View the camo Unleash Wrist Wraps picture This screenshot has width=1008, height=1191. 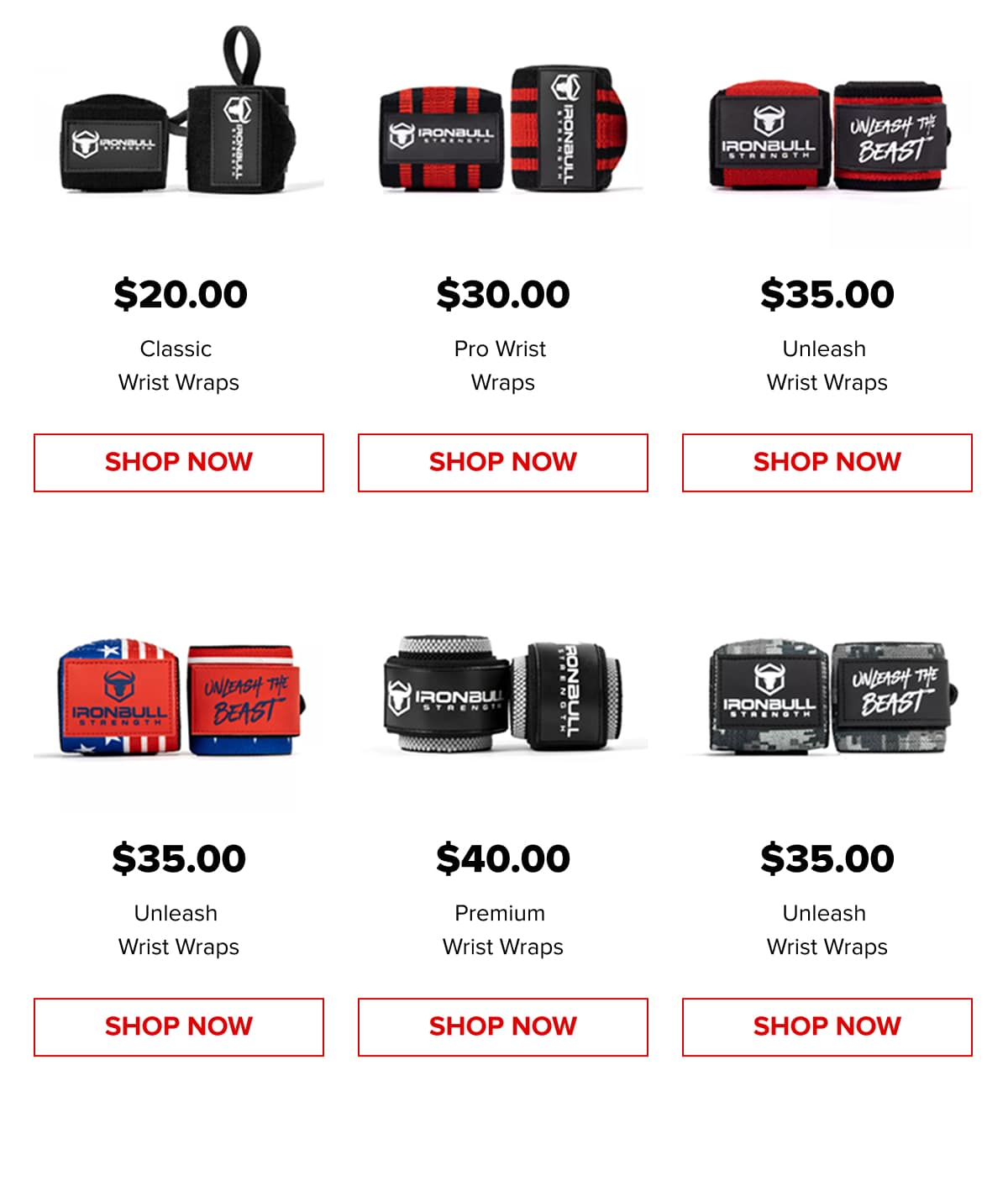point(827,697)
